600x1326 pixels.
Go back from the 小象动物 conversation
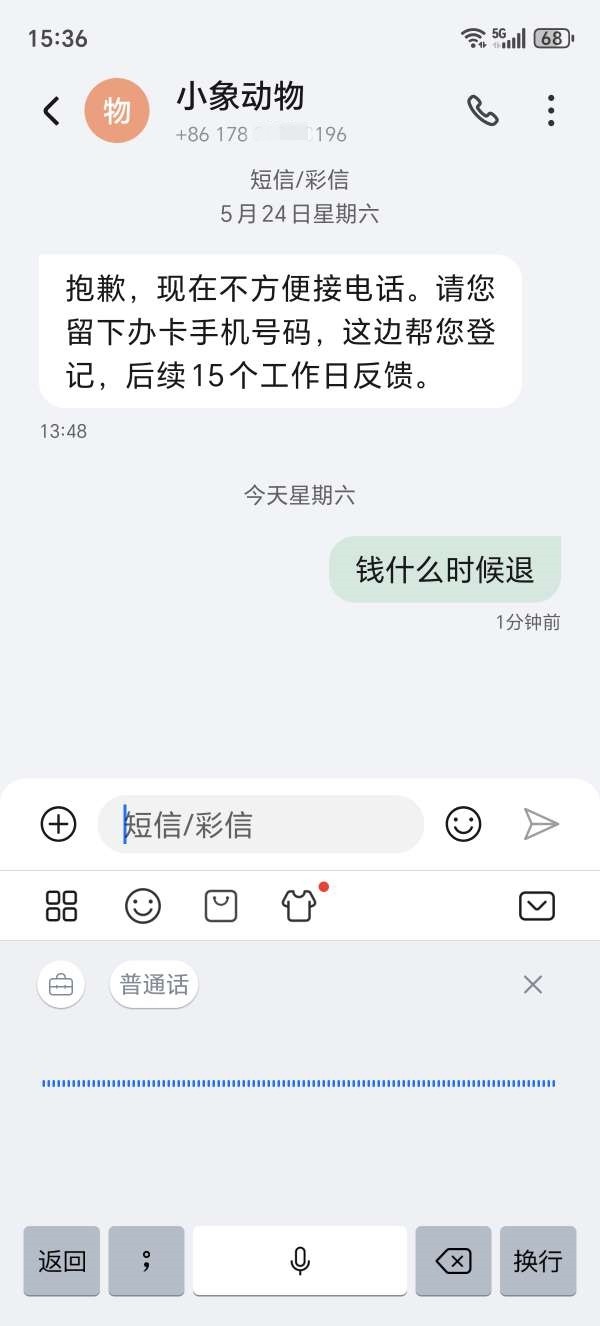coord(51,111)
